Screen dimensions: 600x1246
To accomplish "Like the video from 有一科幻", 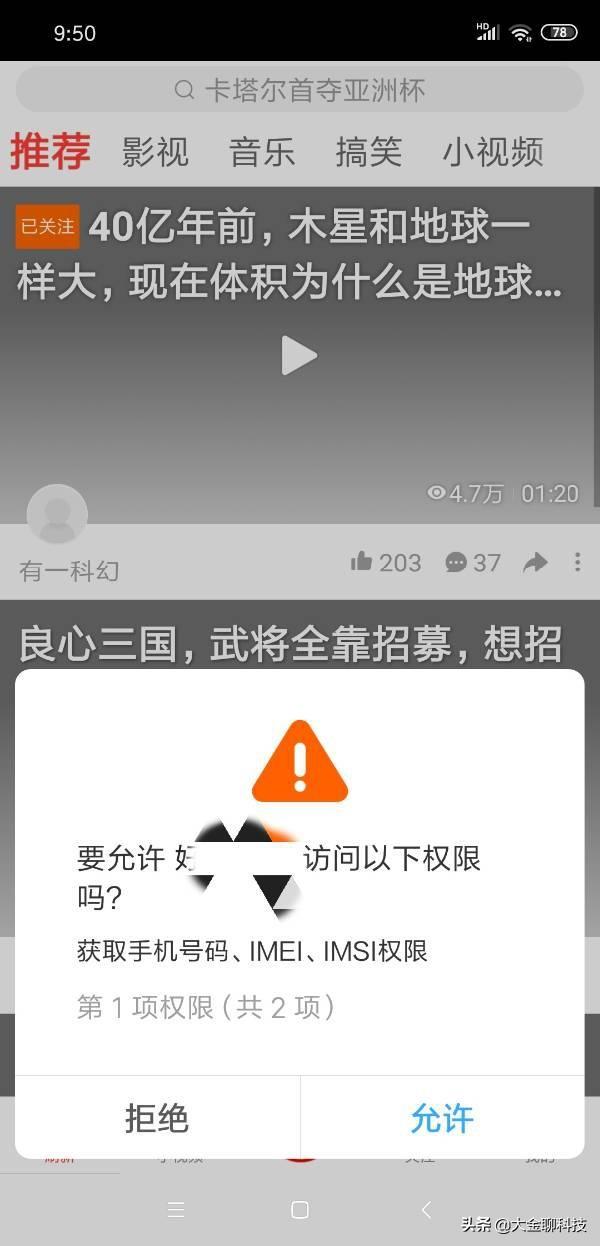I will 385,562.
